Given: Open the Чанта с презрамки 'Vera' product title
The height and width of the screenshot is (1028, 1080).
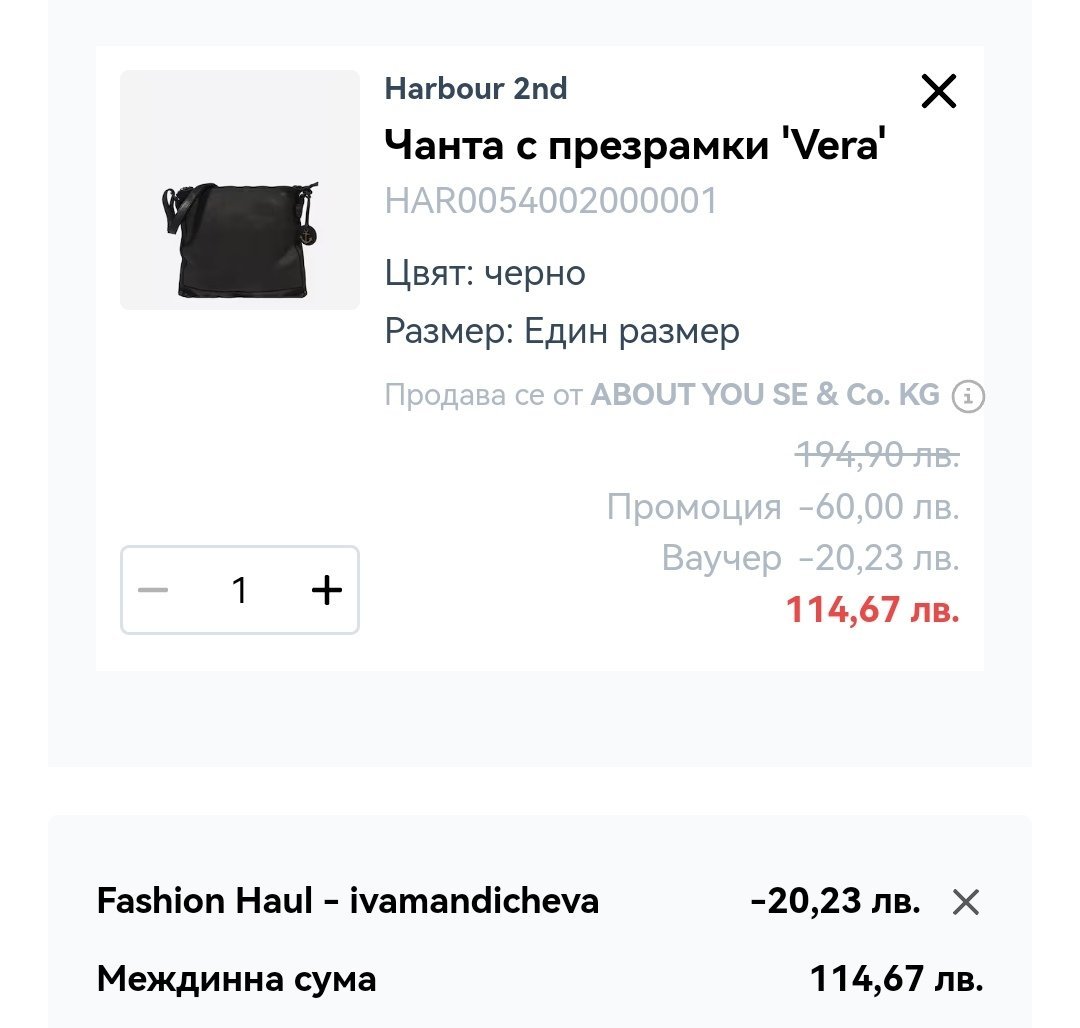Looking at the screenshot, I should click(x=634, y=145).
